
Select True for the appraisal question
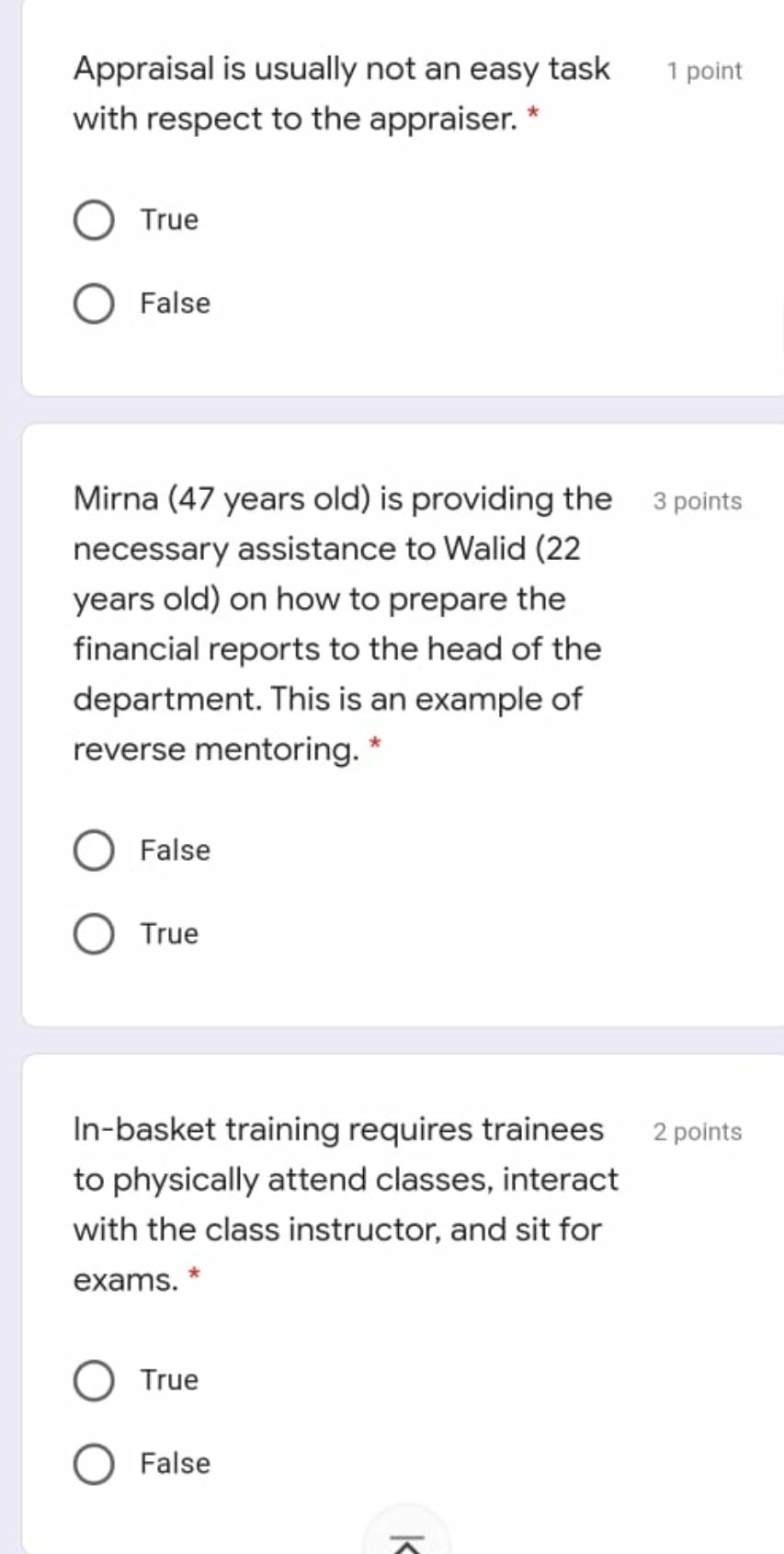(x=93, y=220)
